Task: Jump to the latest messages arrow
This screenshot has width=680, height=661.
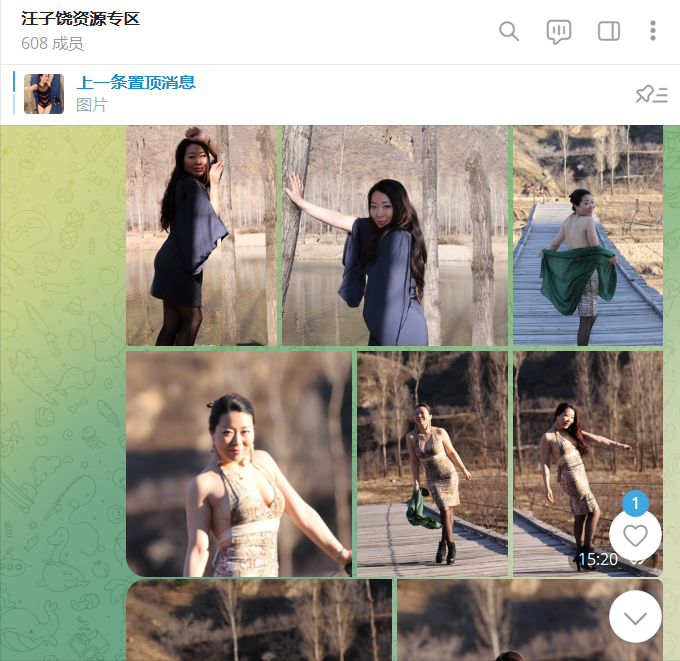Action: tap(635, 617)
